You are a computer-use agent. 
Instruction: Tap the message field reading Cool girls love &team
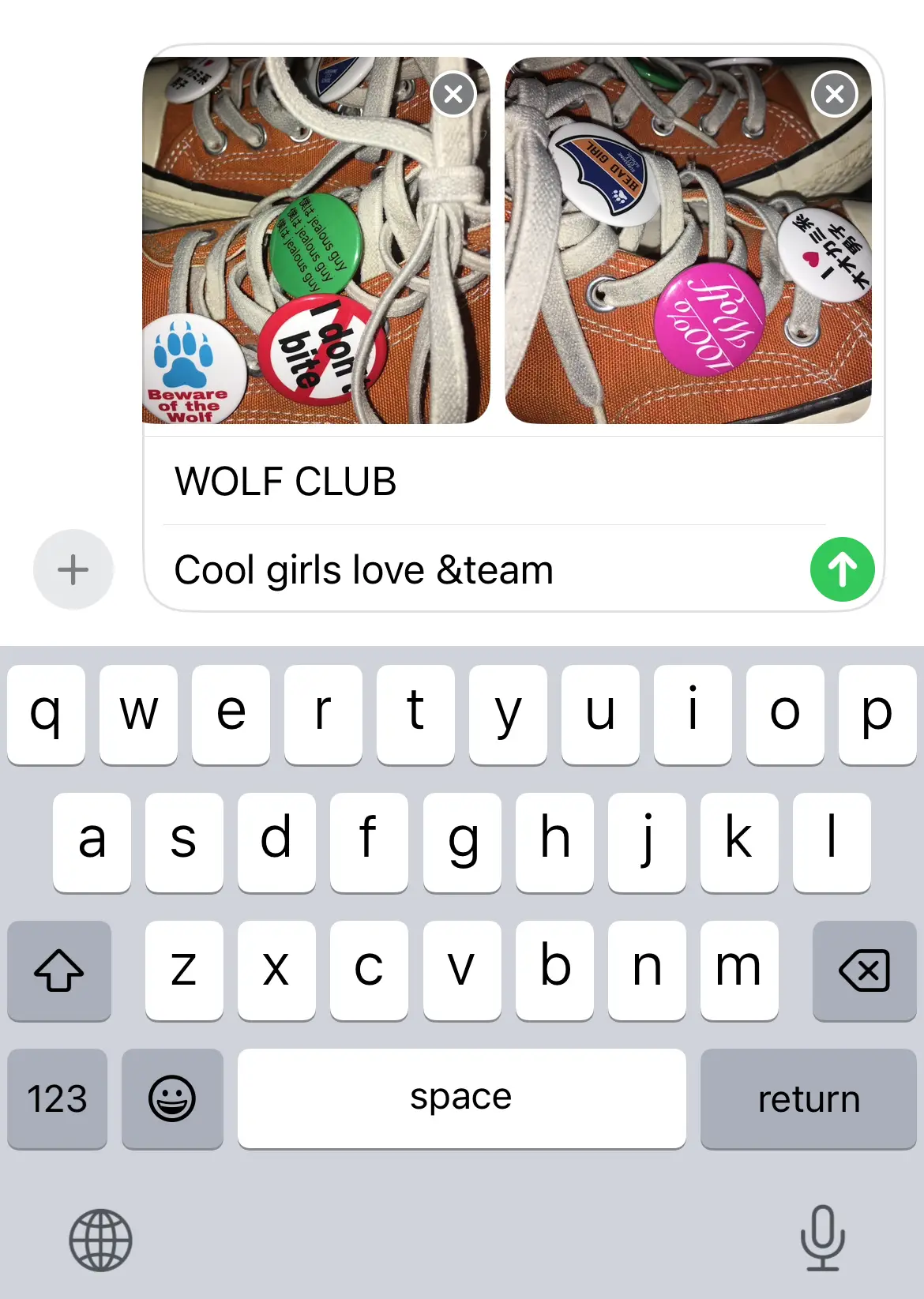[x=474, y=570]
